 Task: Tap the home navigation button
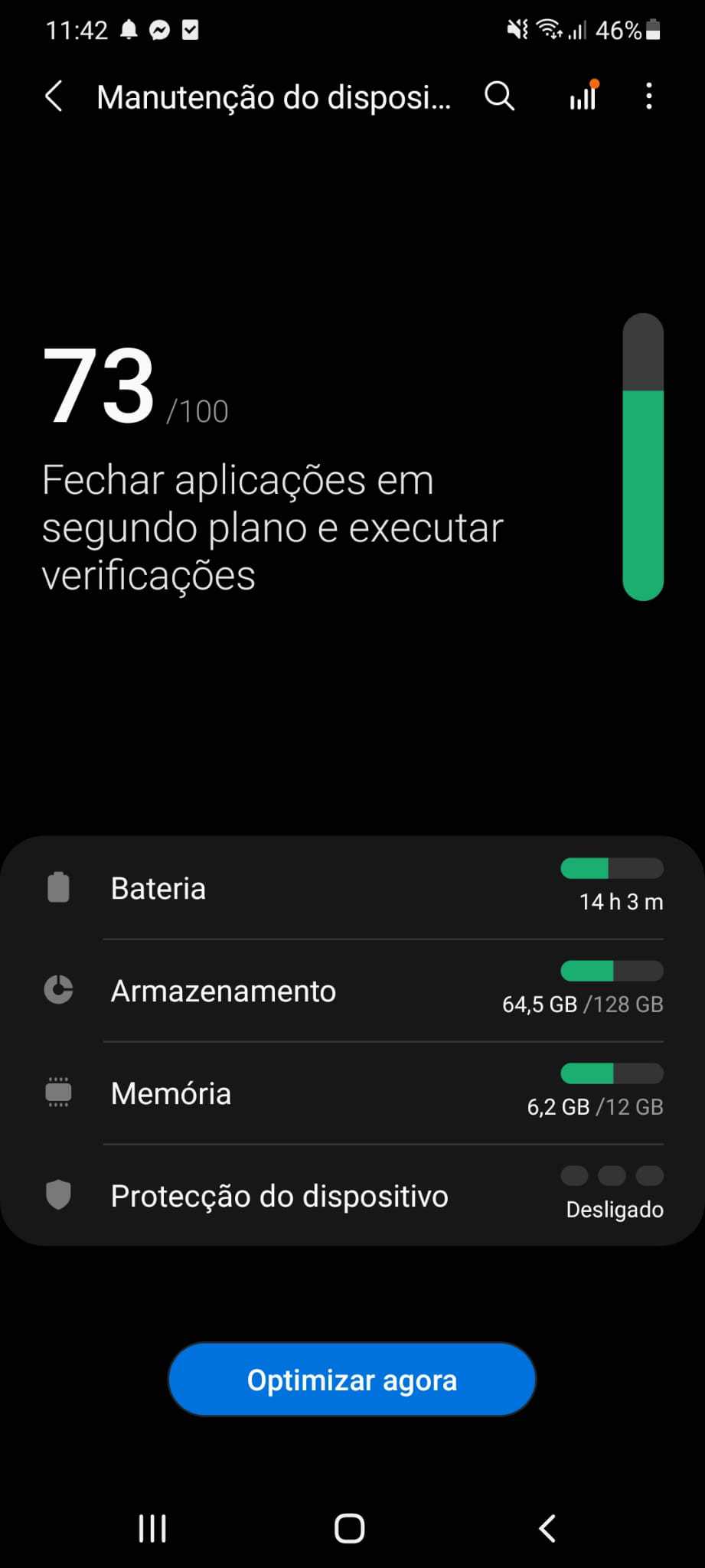point(349,1527)
